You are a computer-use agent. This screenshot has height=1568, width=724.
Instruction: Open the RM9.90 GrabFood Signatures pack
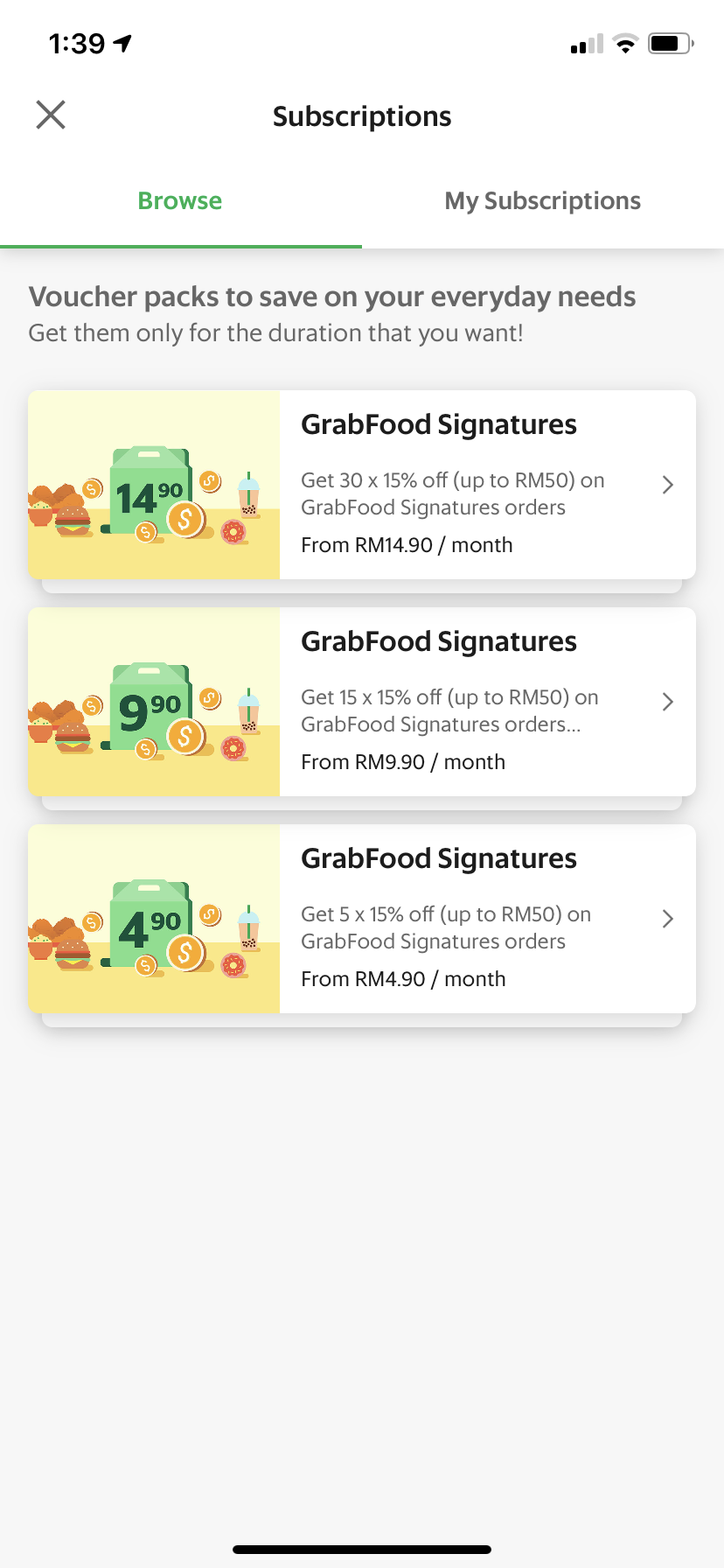pos(362,702)
